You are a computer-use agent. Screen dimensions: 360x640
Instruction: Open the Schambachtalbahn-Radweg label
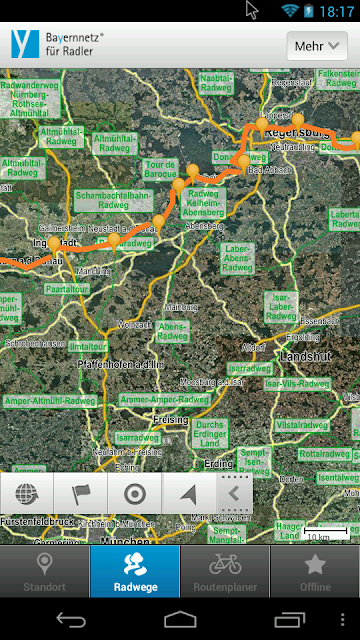114,200
